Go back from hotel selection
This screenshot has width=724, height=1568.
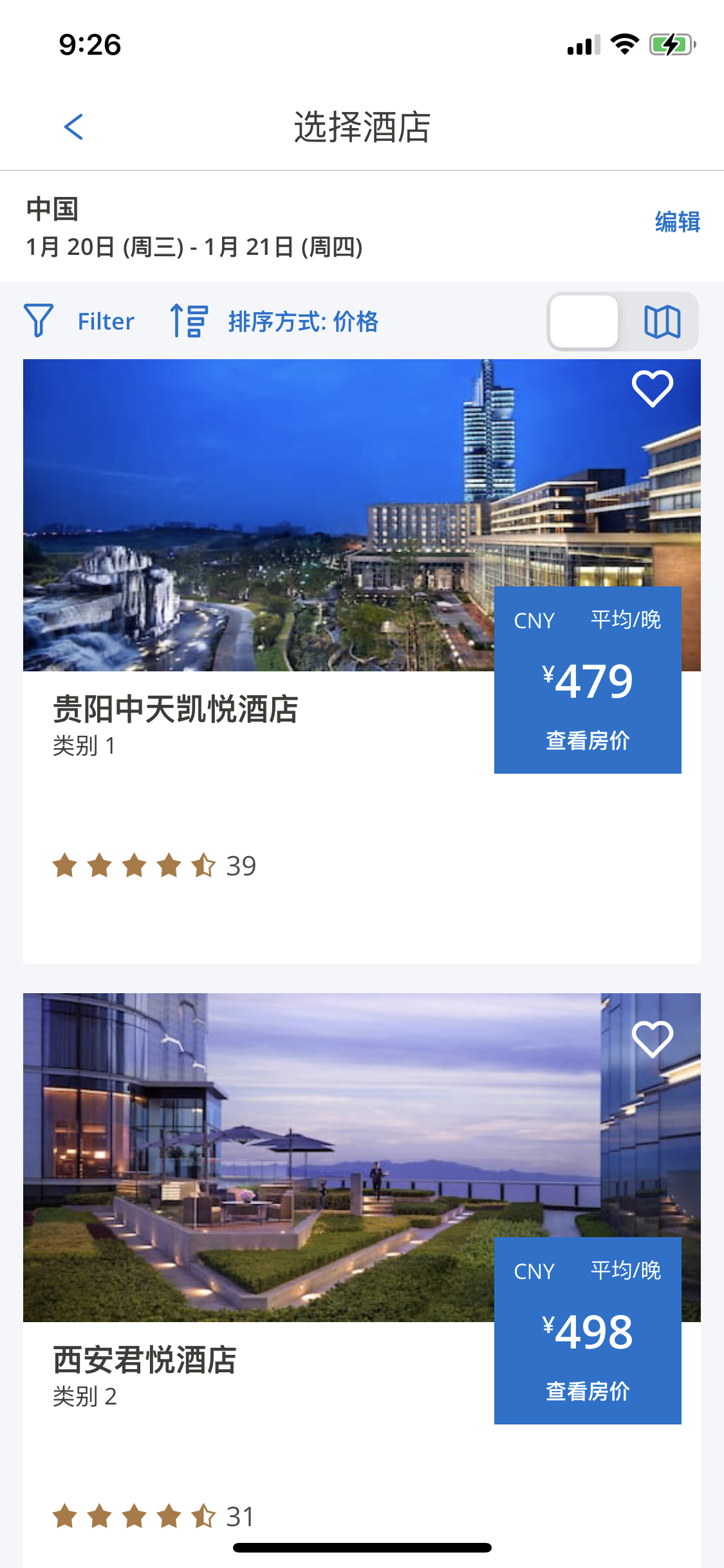point(74,127)
